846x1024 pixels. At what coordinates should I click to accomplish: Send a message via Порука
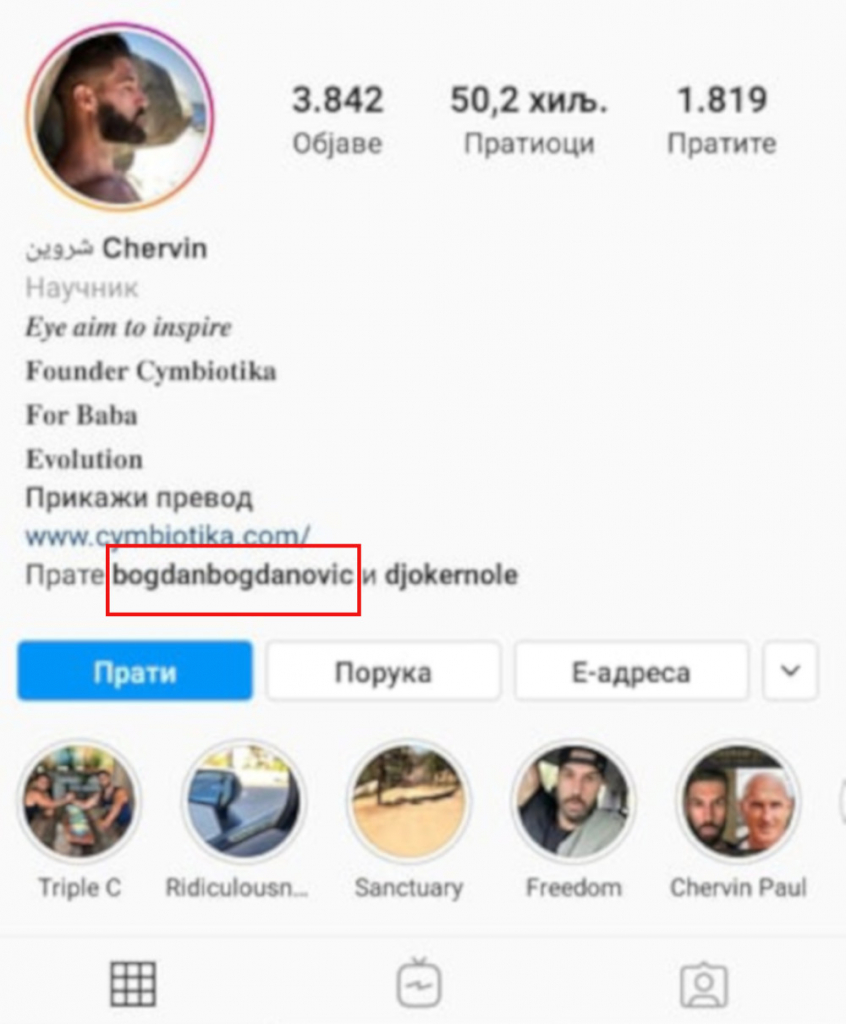(x=383, y=671)
